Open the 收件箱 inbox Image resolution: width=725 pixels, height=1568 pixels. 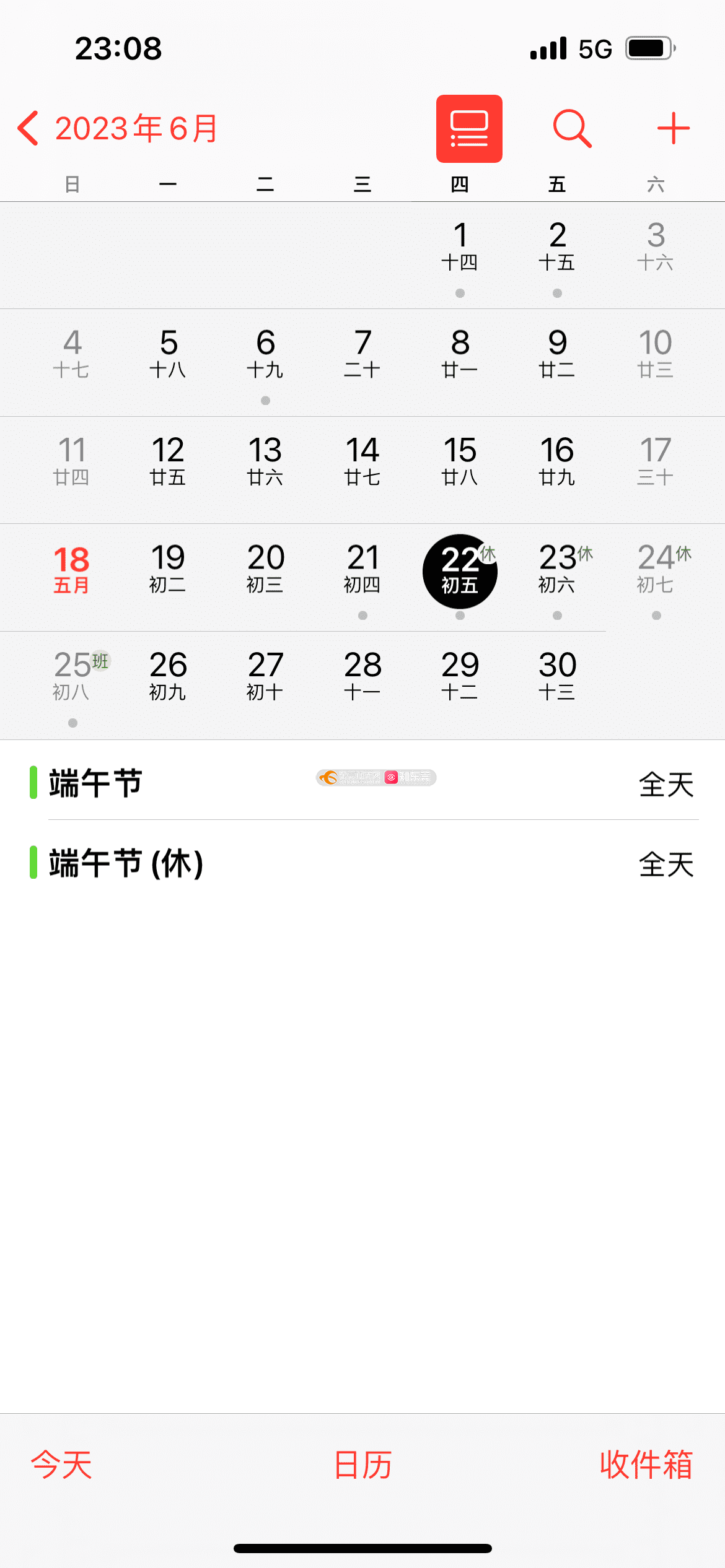tap(646, 1465)
